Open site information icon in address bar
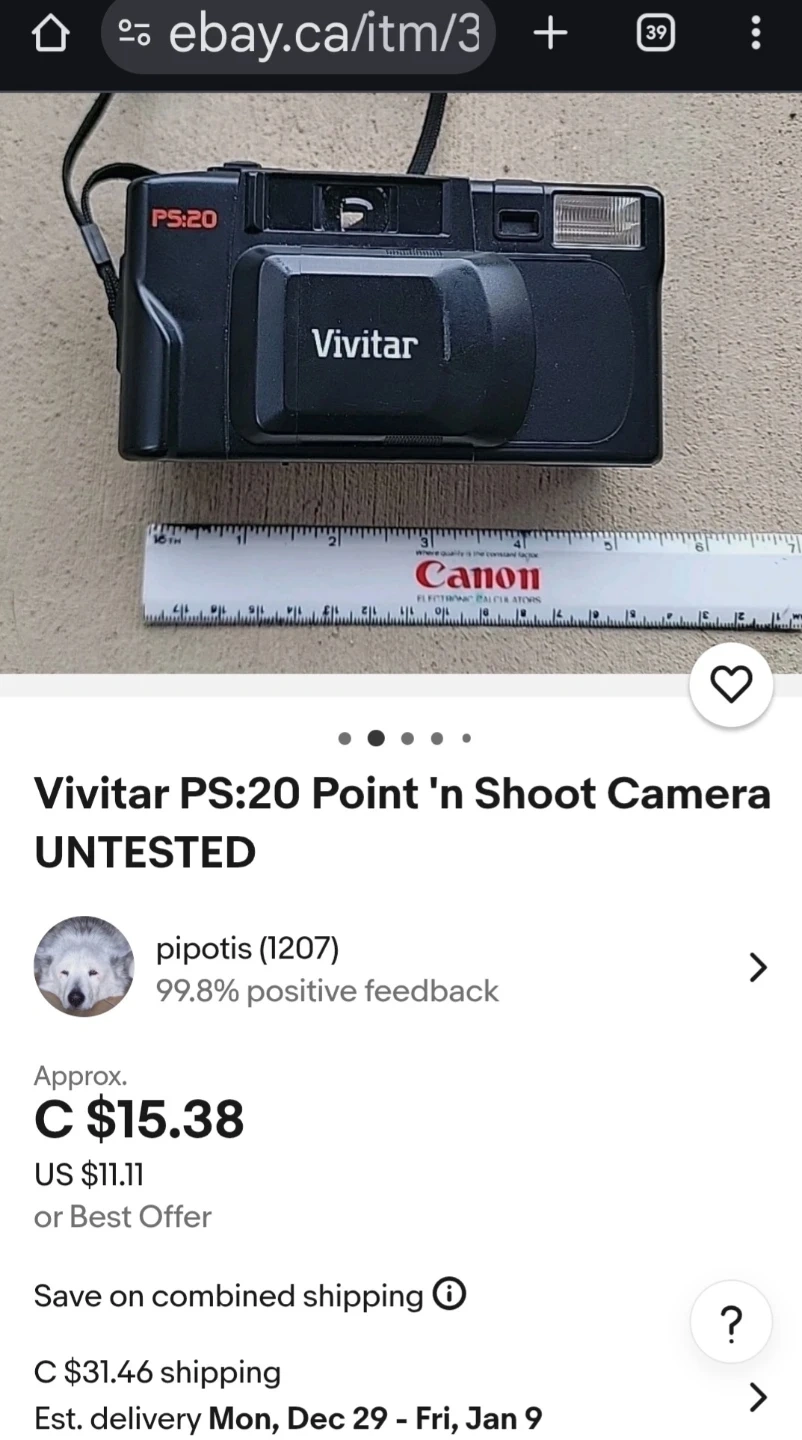Image resolution: width=802 pixels, height=1440 pixels. [135, 34]
